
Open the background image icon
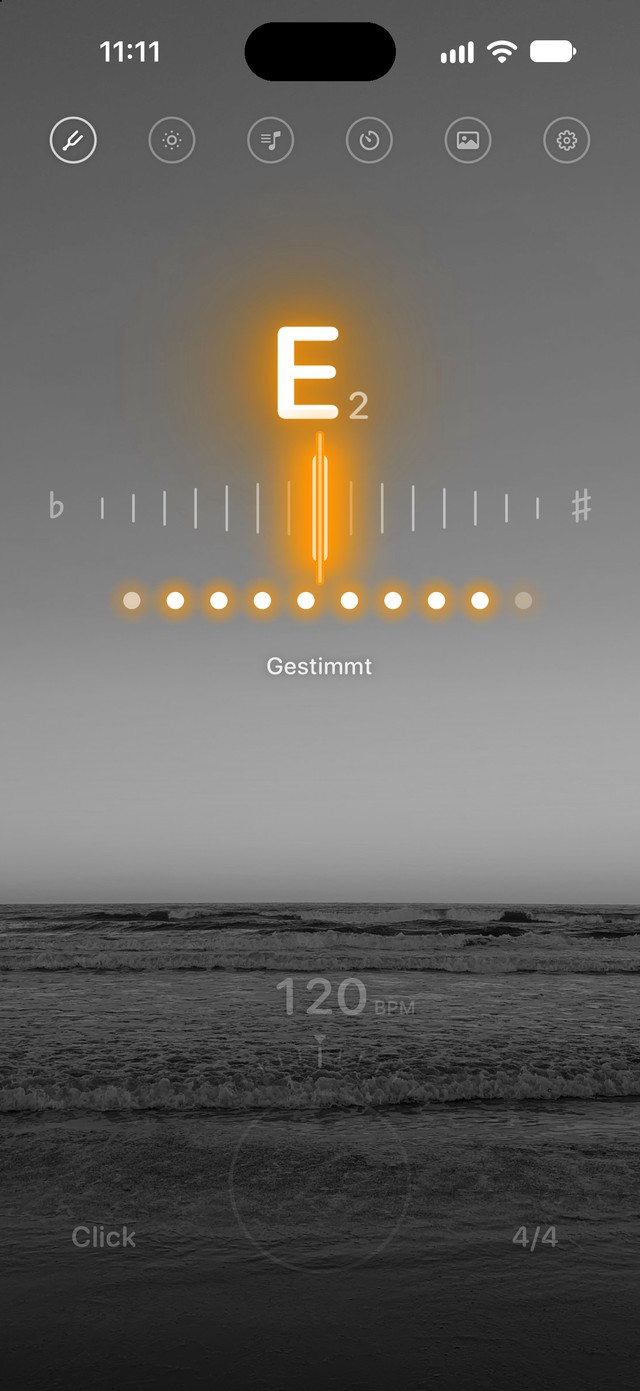coord(468,140)
